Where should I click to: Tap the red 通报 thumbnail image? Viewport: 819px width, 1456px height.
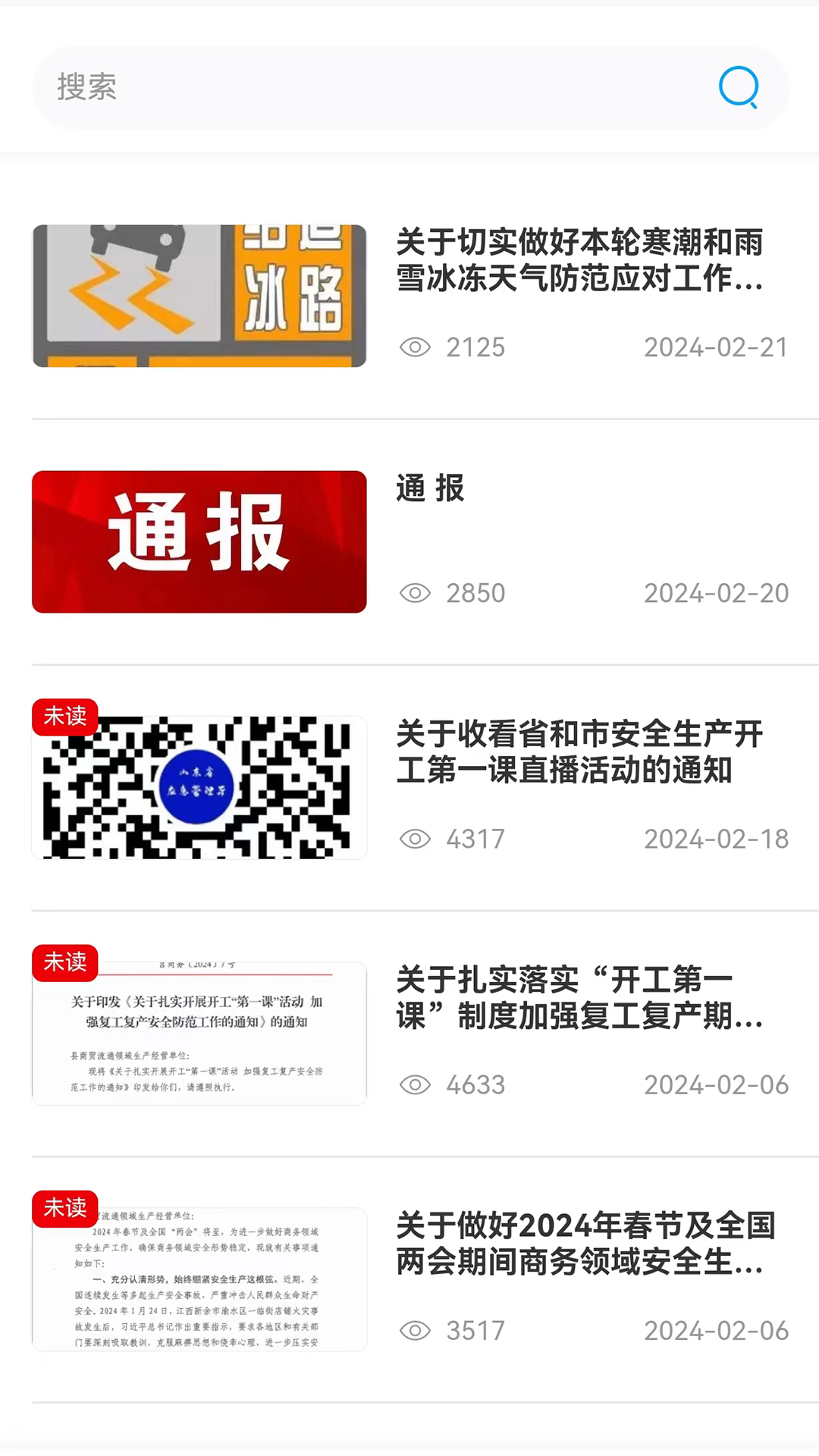point(199,541)
